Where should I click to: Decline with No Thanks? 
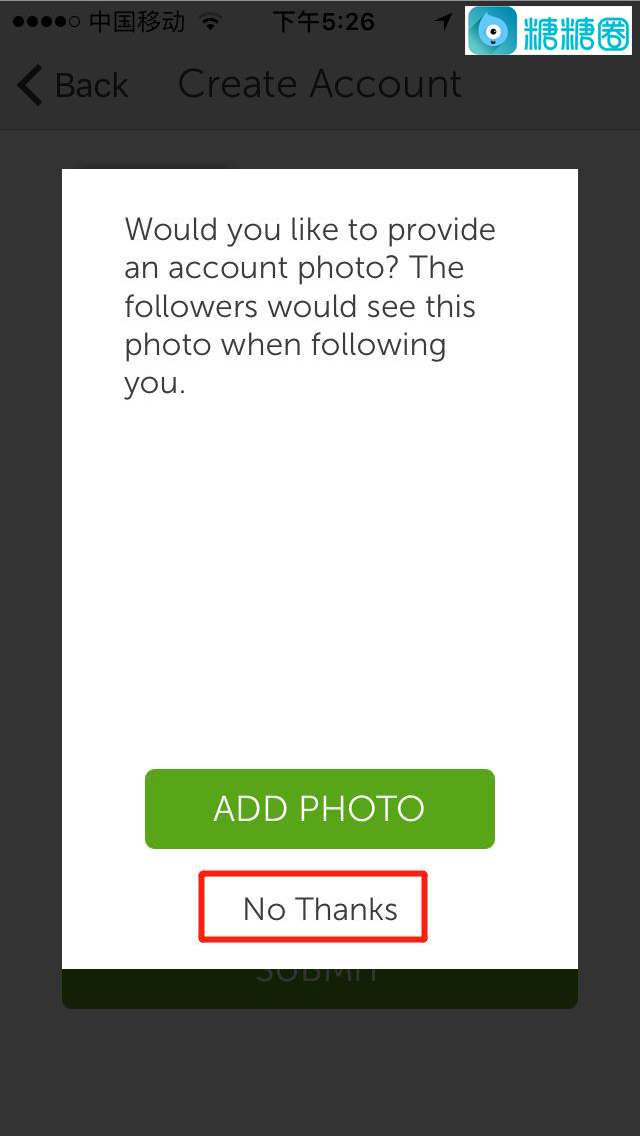pyautogui.click(x=319, y=908)
